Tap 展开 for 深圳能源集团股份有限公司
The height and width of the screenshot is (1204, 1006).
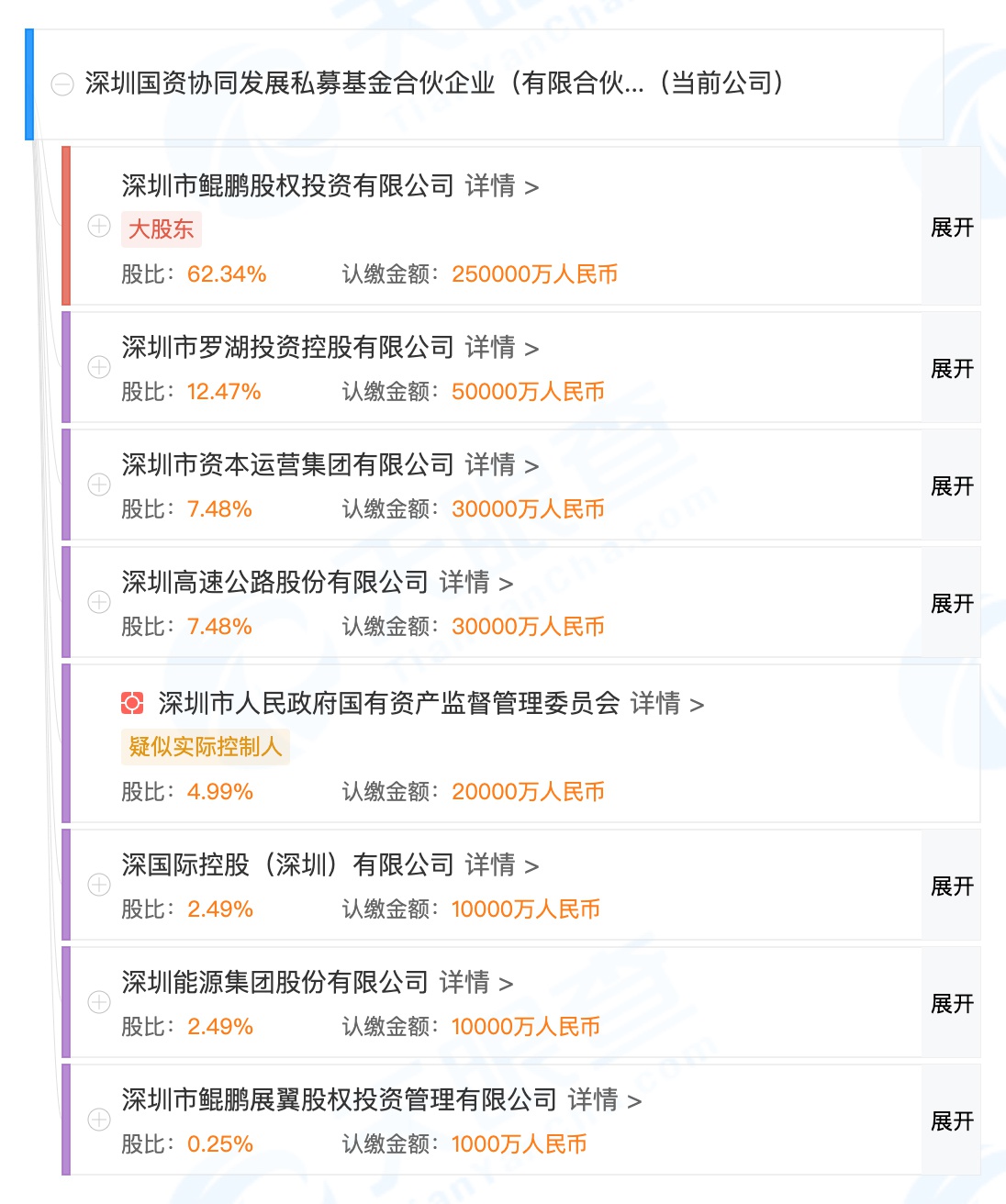[x=952, y=1004]
